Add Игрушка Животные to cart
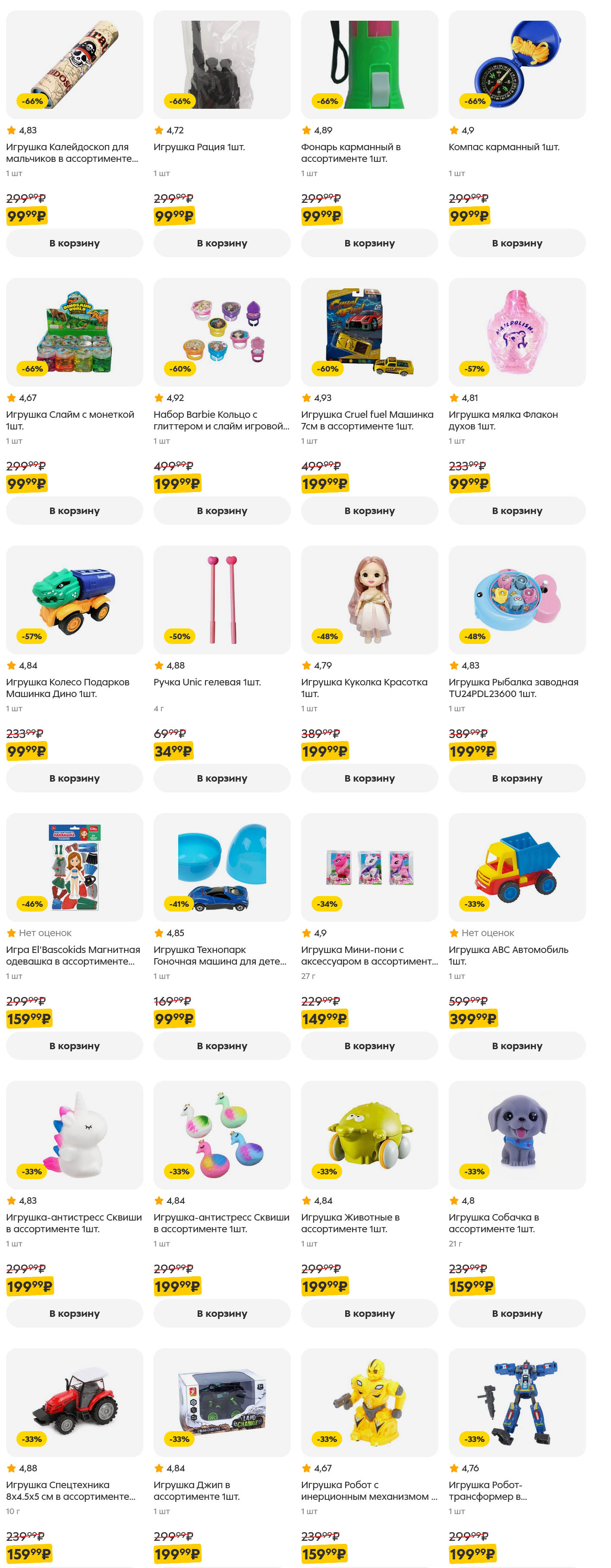 tap(369, 1313)
